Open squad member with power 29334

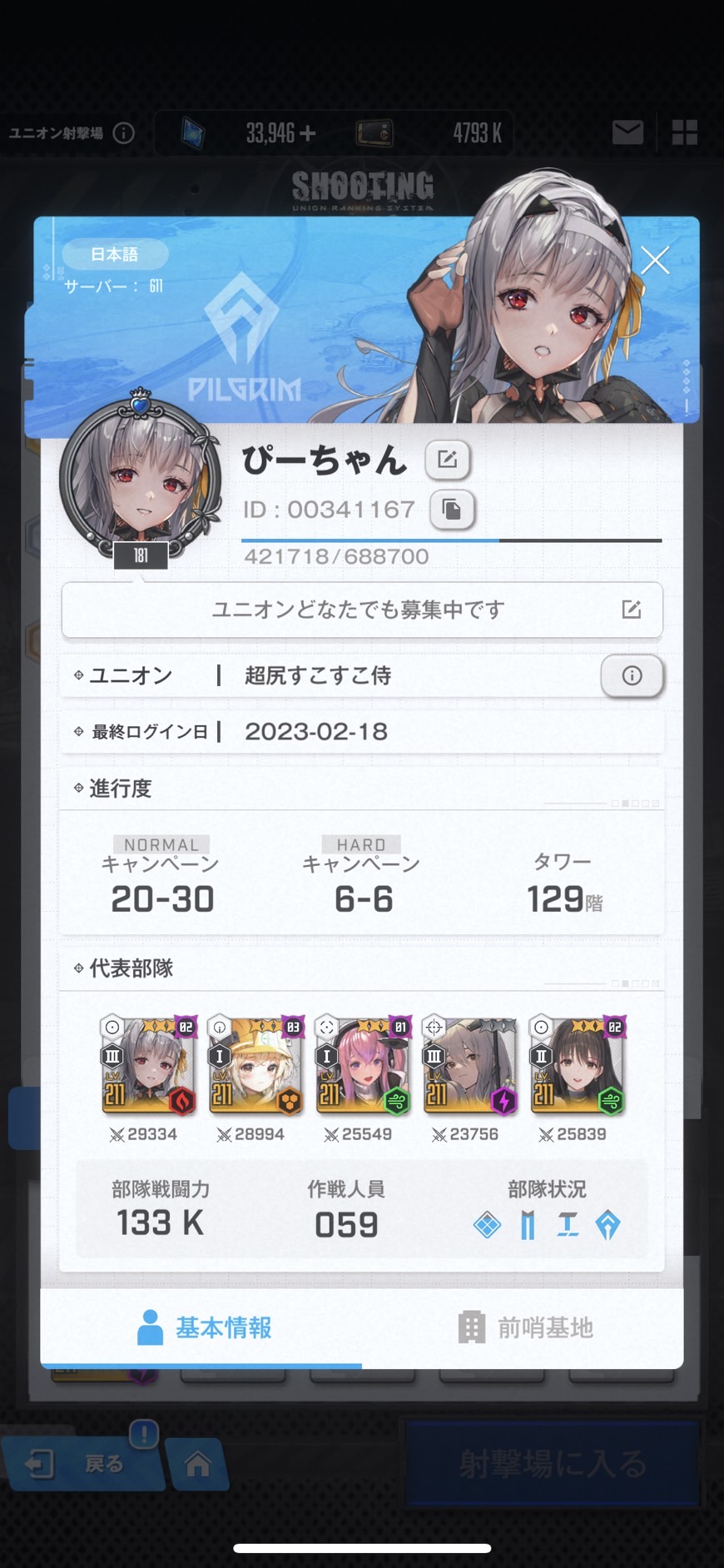(x=148, y=1066)
